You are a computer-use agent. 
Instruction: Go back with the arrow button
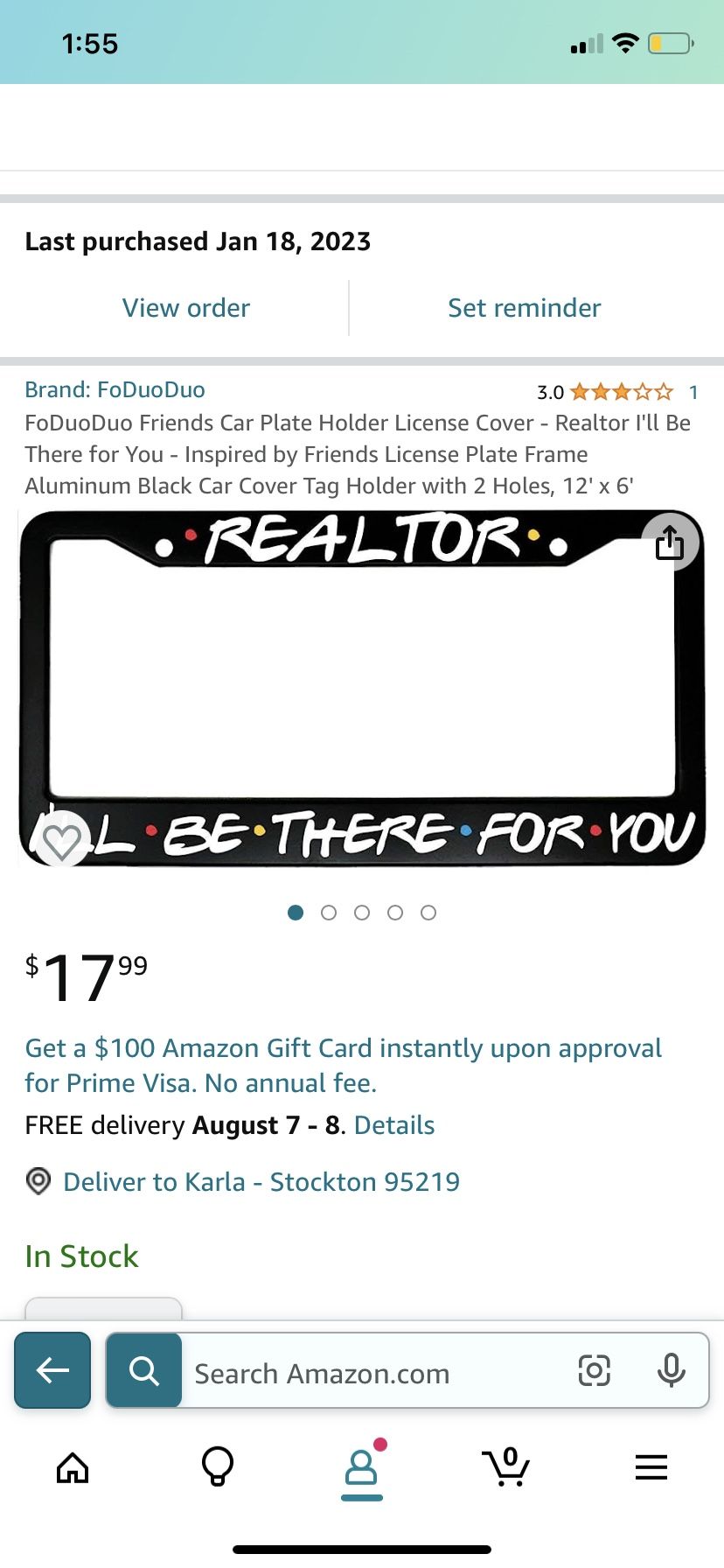(52, 1370)
